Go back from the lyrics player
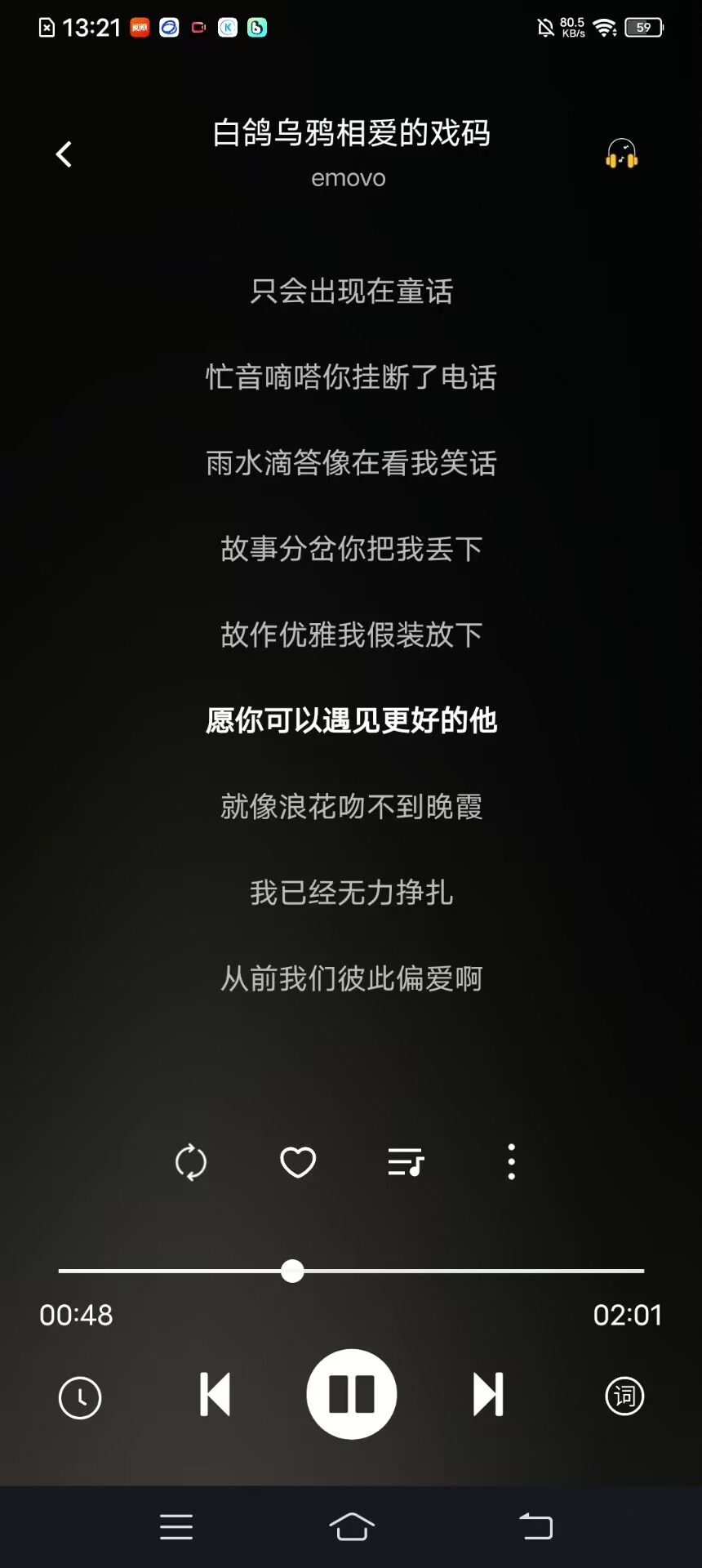Screen dimensions: 702x1568 64,154
